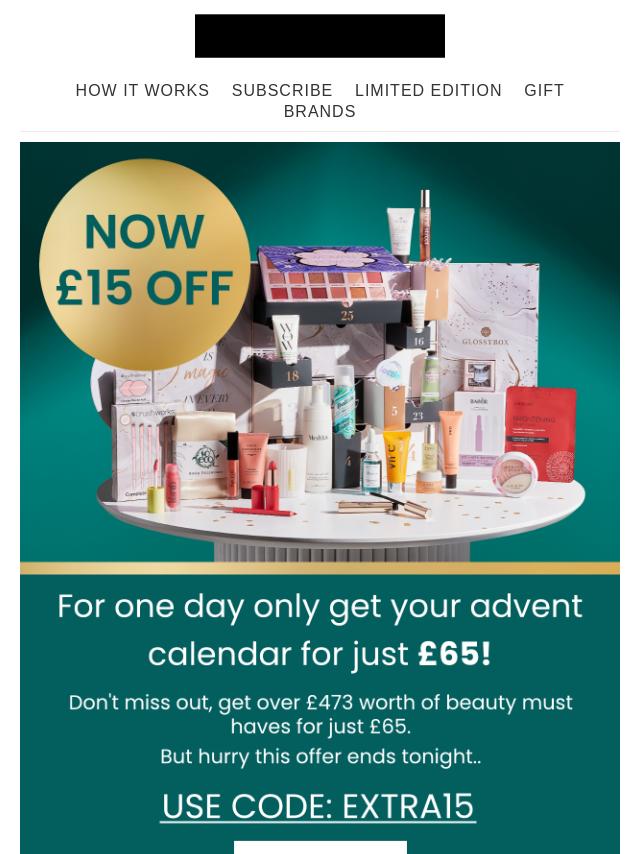Open the LIMITED EDITION section
The image size is (640, 854).
[x=428, y=90]
